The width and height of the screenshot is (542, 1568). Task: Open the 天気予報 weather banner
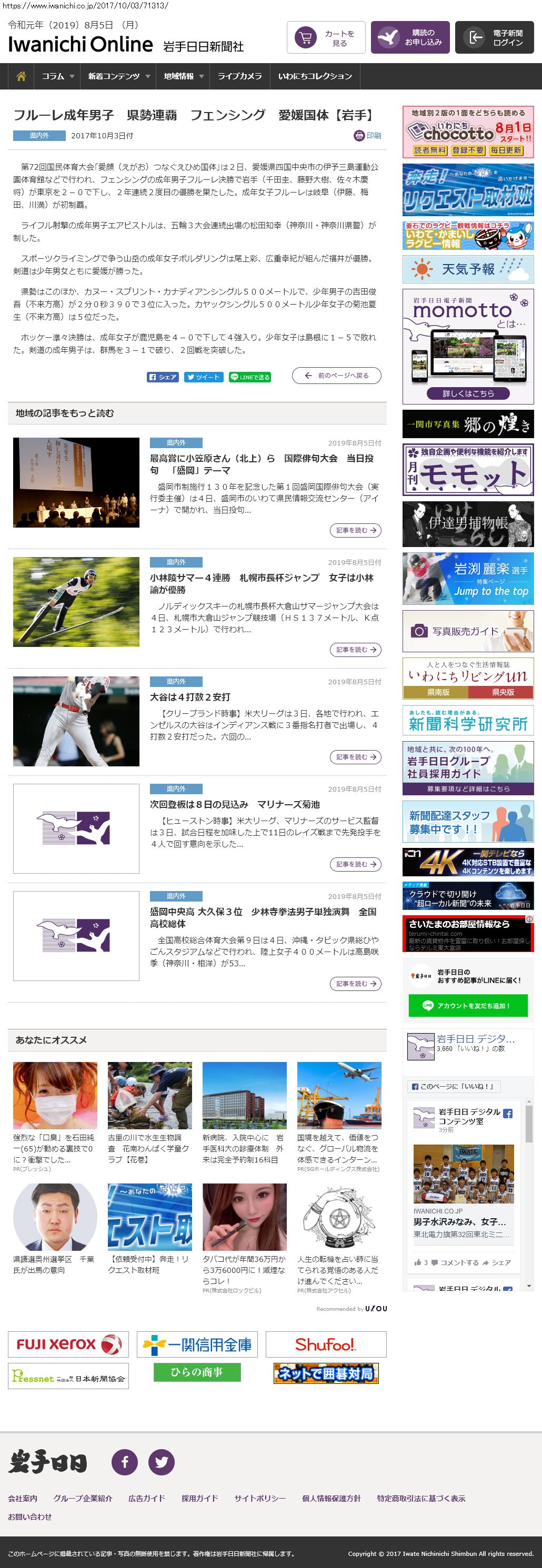[x=468, y=269]
